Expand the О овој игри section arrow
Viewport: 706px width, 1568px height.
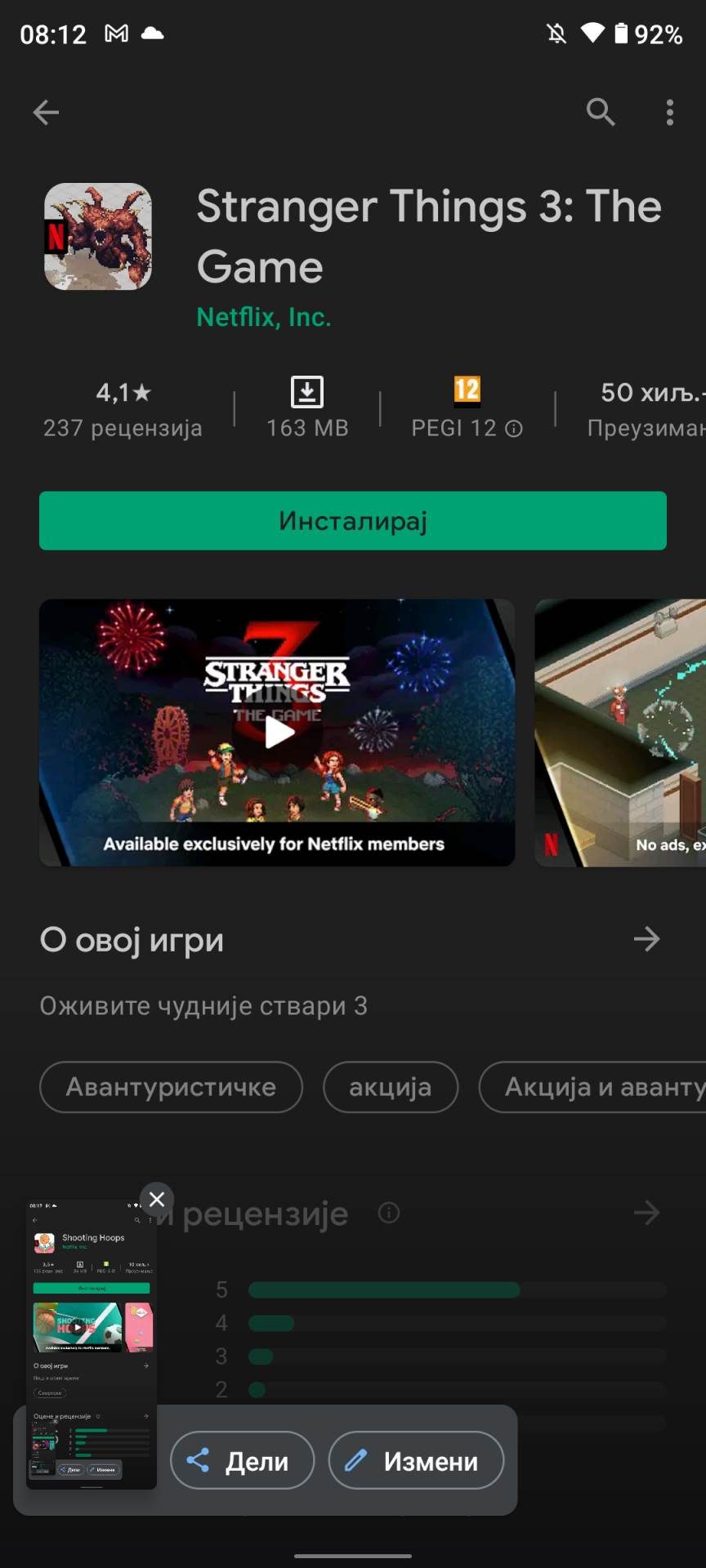[646, 939]
